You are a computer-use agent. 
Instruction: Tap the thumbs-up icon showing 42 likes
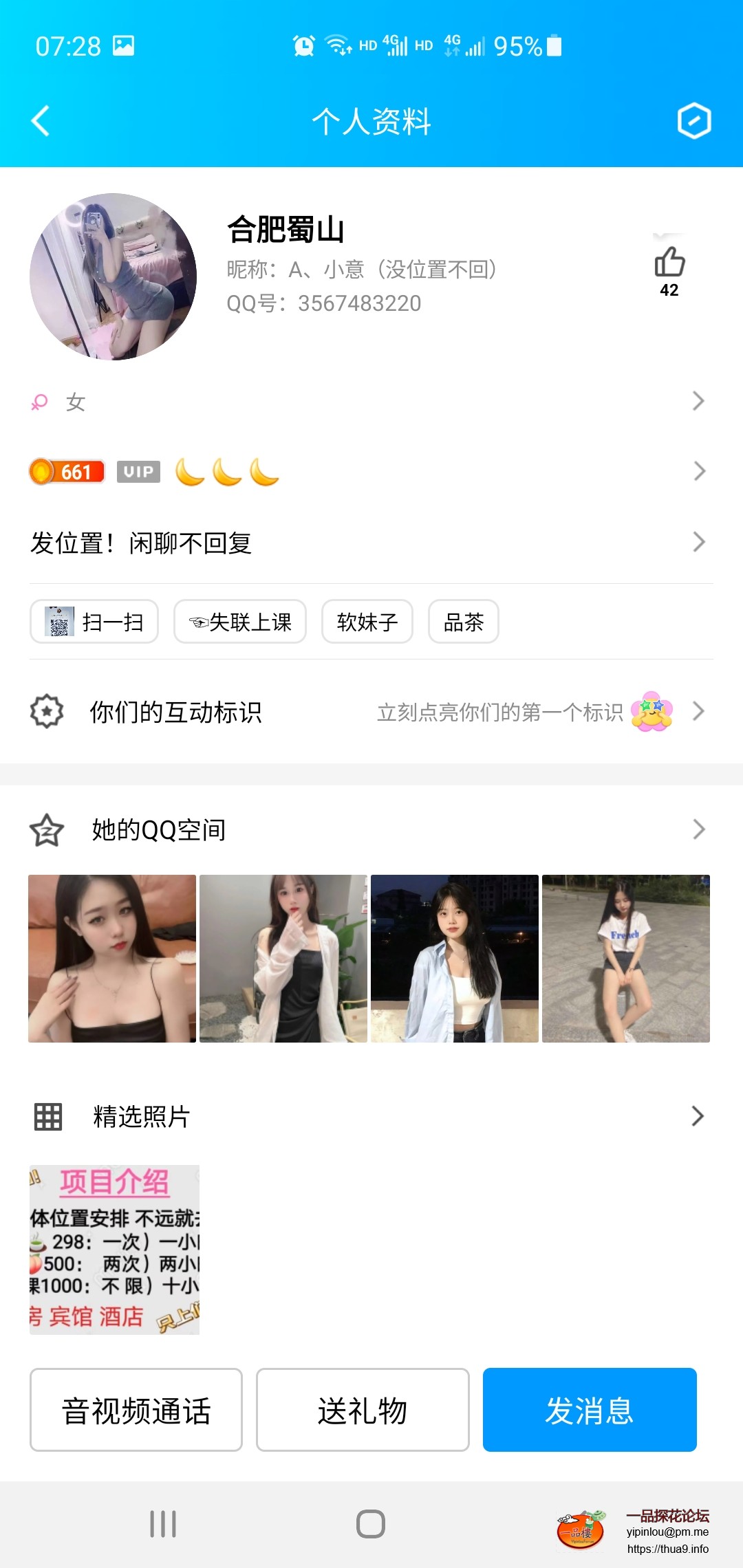(668, 261)
